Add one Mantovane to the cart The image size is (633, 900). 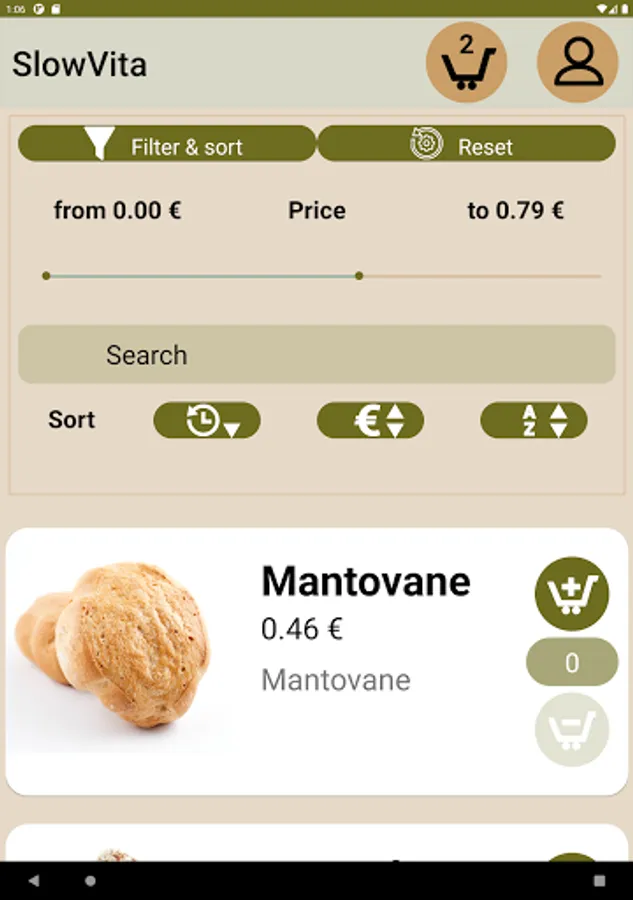point(572,594)
